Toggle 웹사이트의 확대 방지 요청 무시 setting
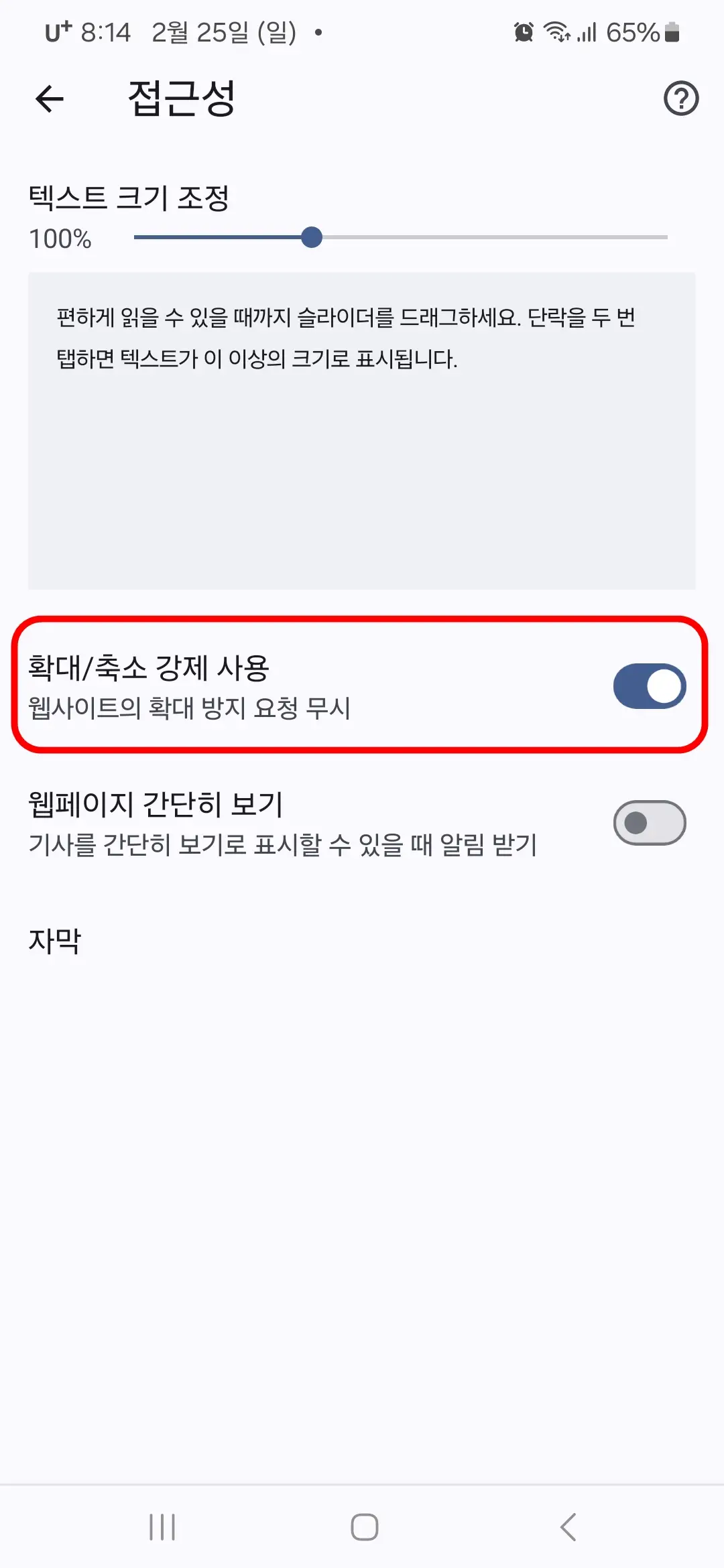Screen dimensions: 724x1568 coord(649,685)
